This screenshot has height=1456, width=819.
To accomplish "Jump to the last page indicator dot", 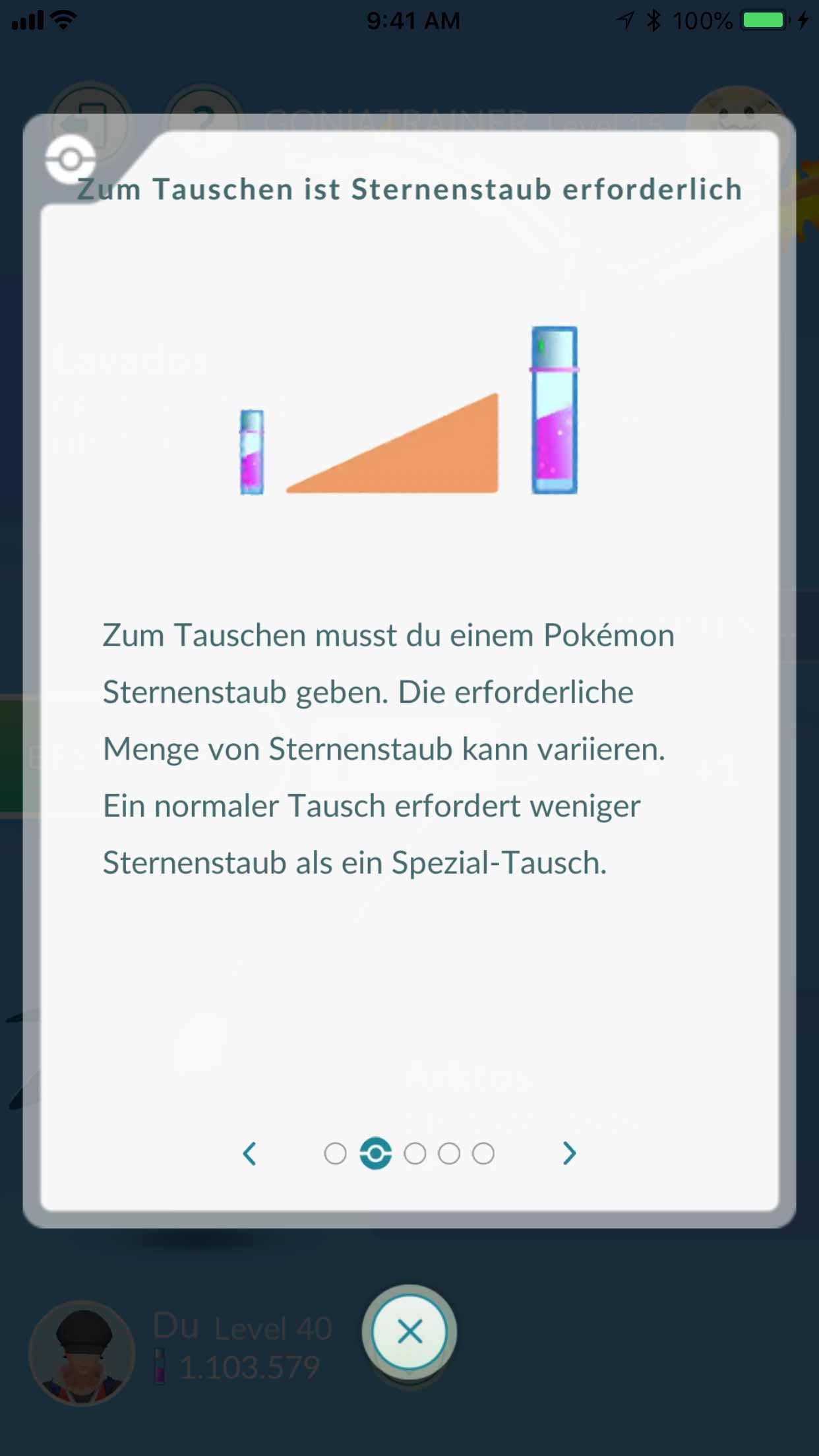I will pos(483,1153).
